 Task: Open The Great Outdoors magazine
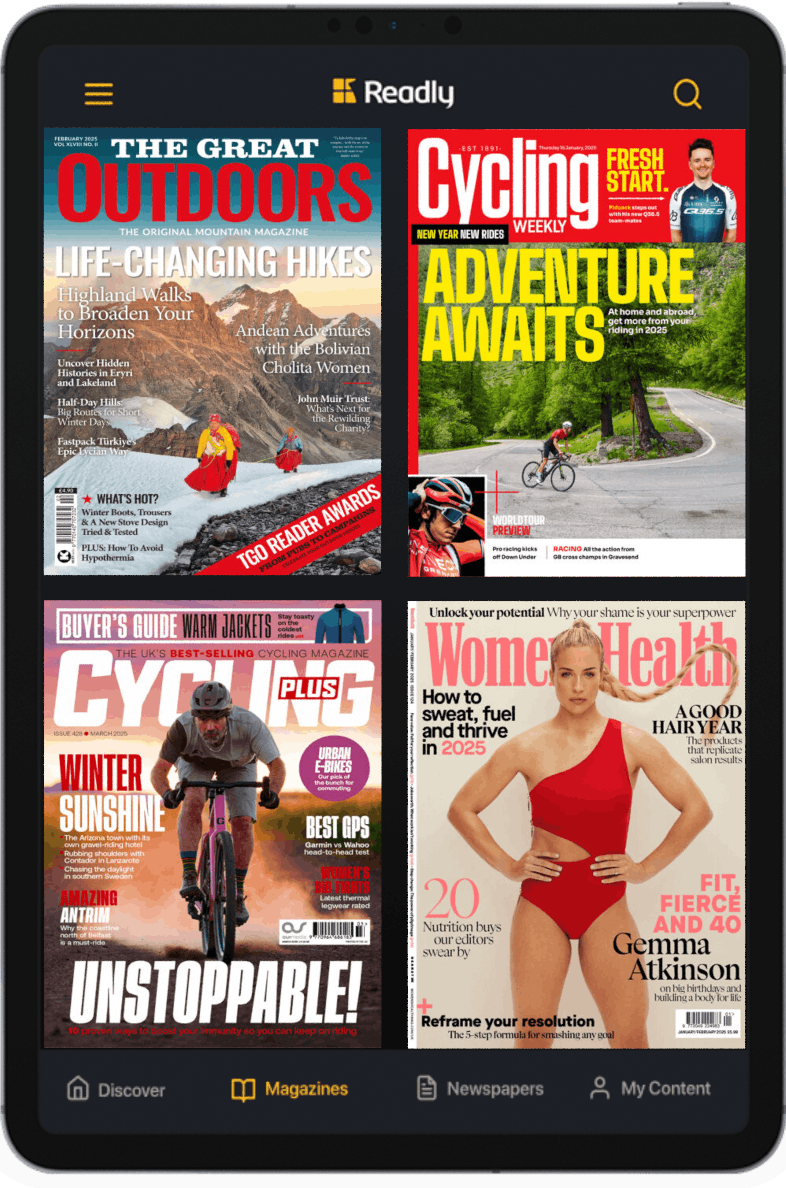click(x=212, y=352)
